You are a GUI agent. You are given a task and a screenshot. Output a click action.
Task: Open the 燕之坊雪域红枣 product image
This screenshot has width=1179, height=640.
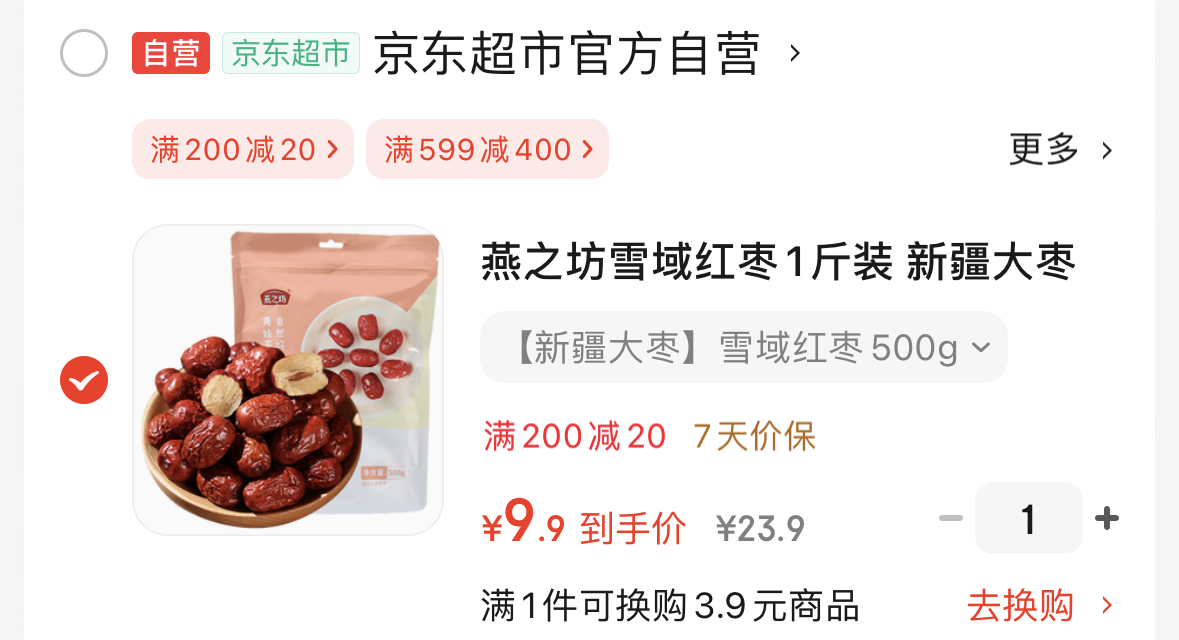click(x=288, y=380)
